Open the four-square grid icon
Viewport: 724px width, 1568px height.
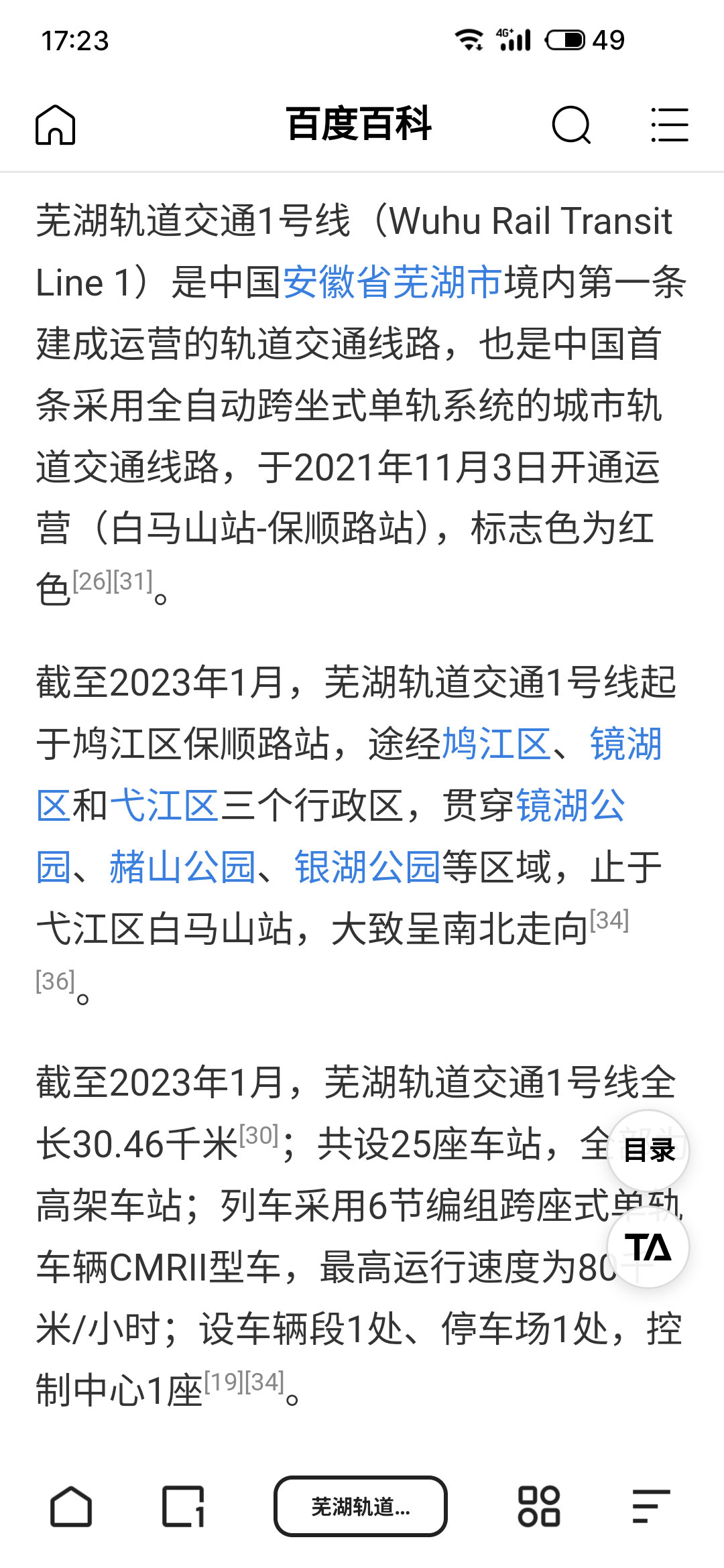[x=539, y=1507]
